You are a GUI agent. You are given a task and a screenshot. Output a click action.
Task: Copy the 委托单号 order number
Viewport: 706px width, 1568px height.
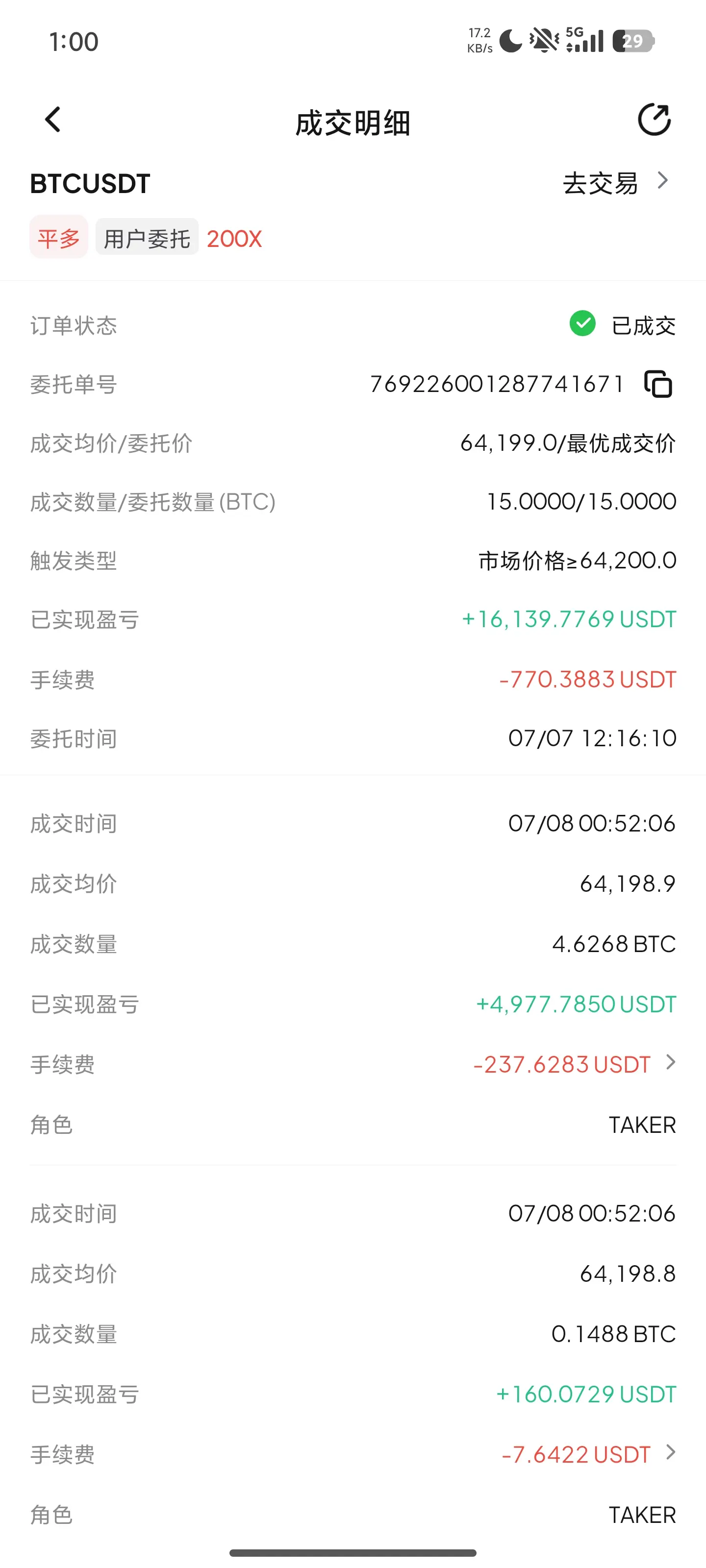click(x=658, y=384)
